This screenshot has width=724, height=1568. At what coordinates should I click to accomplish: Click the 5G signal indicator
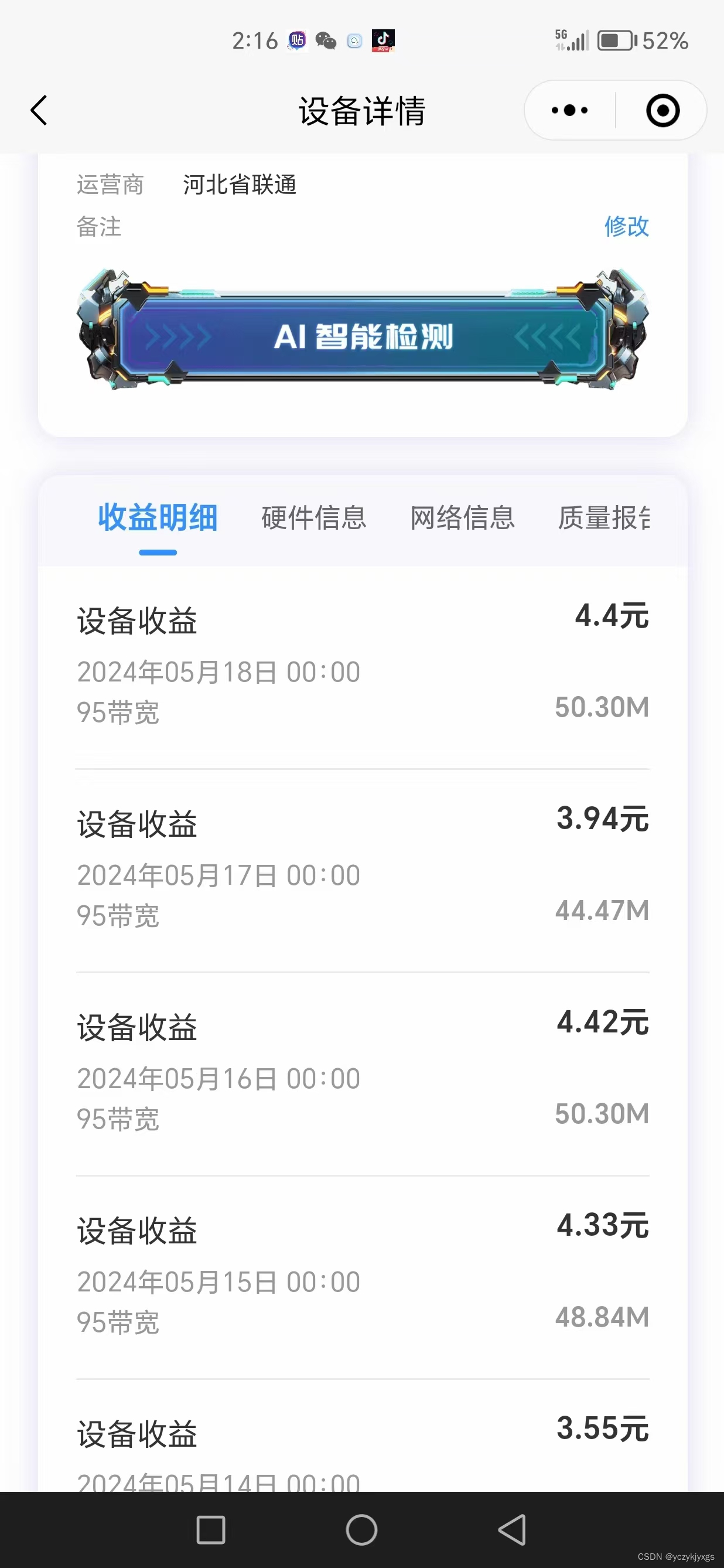point(572,40)
